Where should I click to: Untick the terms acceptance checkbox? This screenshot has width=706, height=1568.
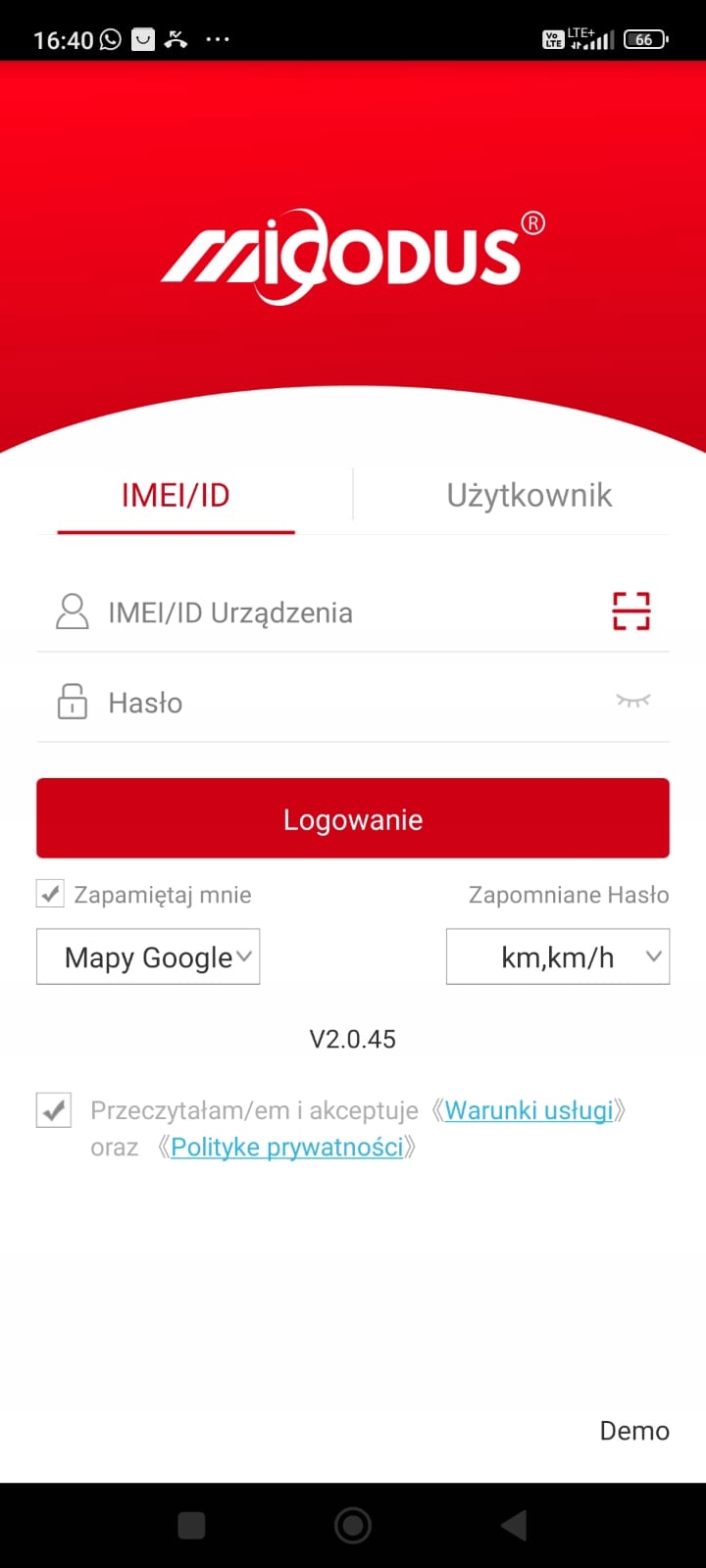click(53, 1108)
